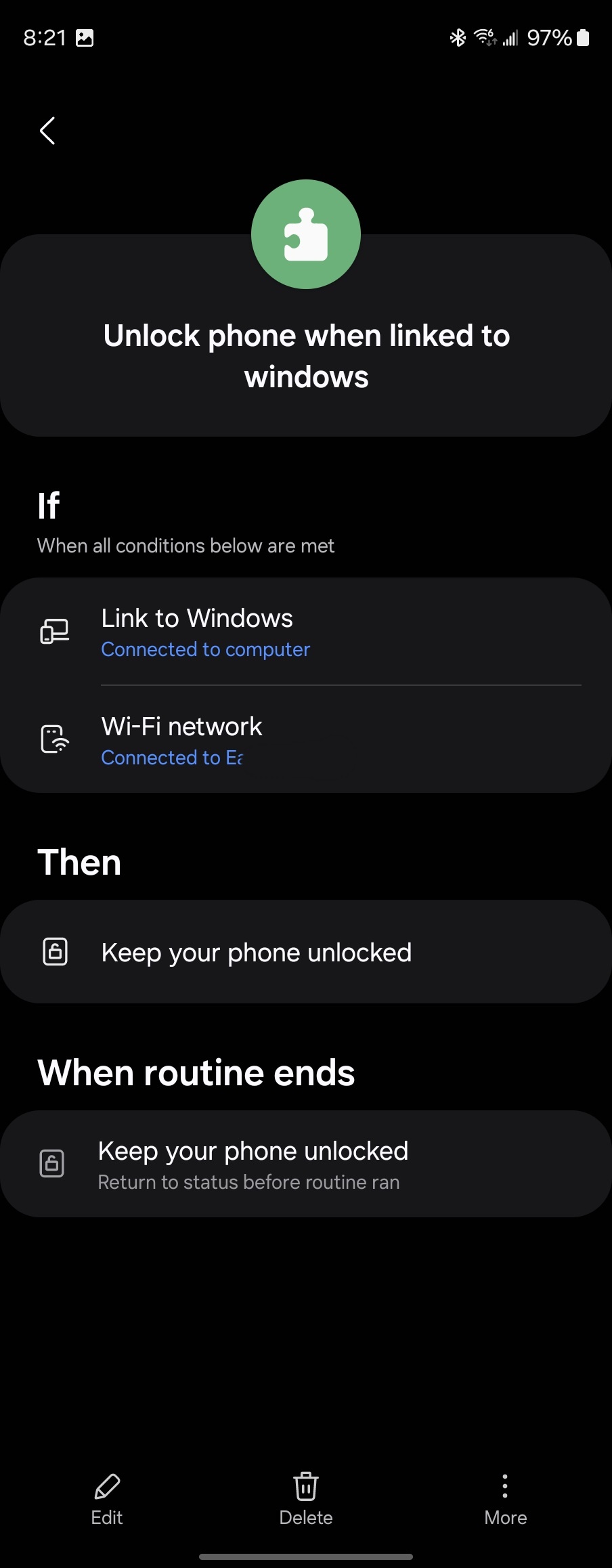Image resolution: width=612 pixels, height=1568 pixels.
Task: Open the Then action Keep your phone unlocked
Action: pos(306,952)
